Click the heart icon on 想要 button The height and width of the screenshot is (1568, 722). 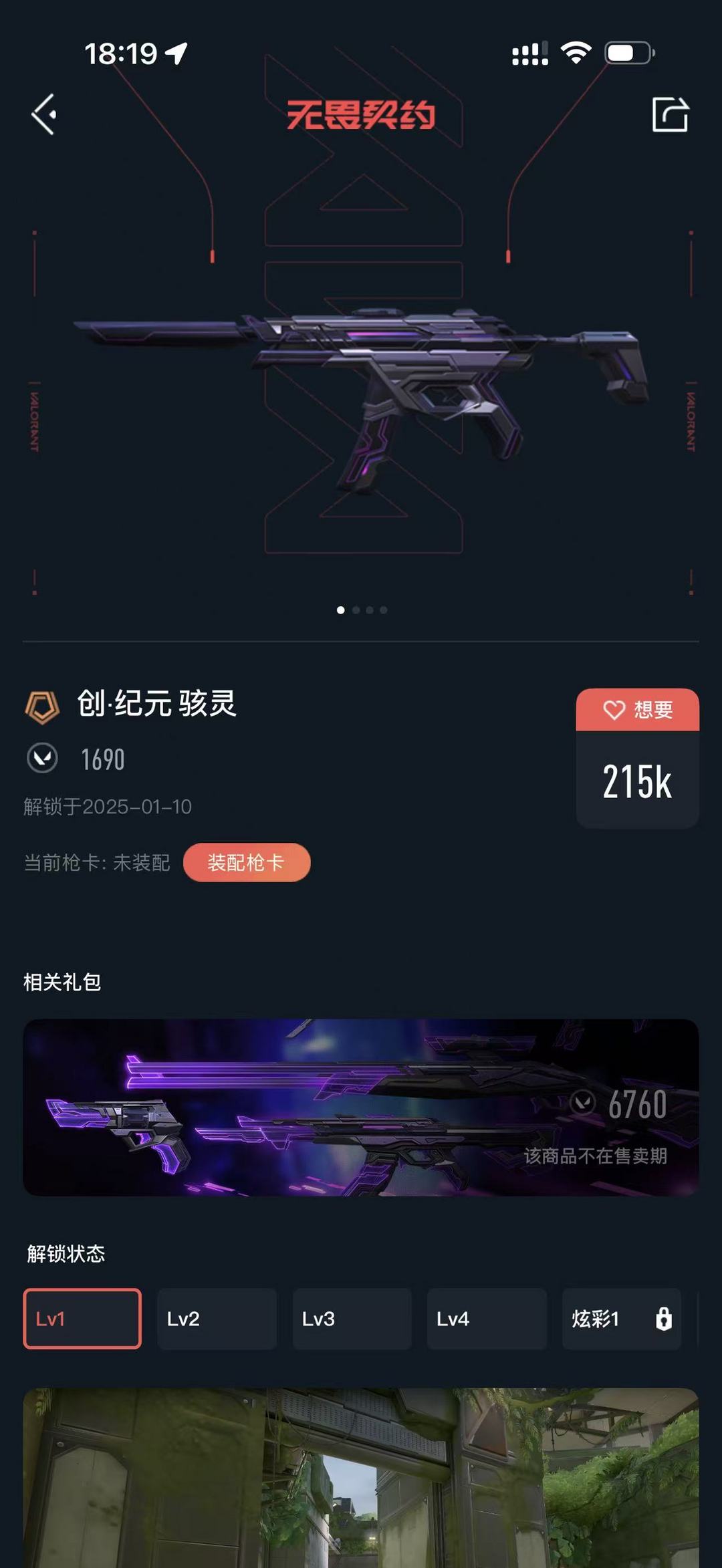[613, 710]
